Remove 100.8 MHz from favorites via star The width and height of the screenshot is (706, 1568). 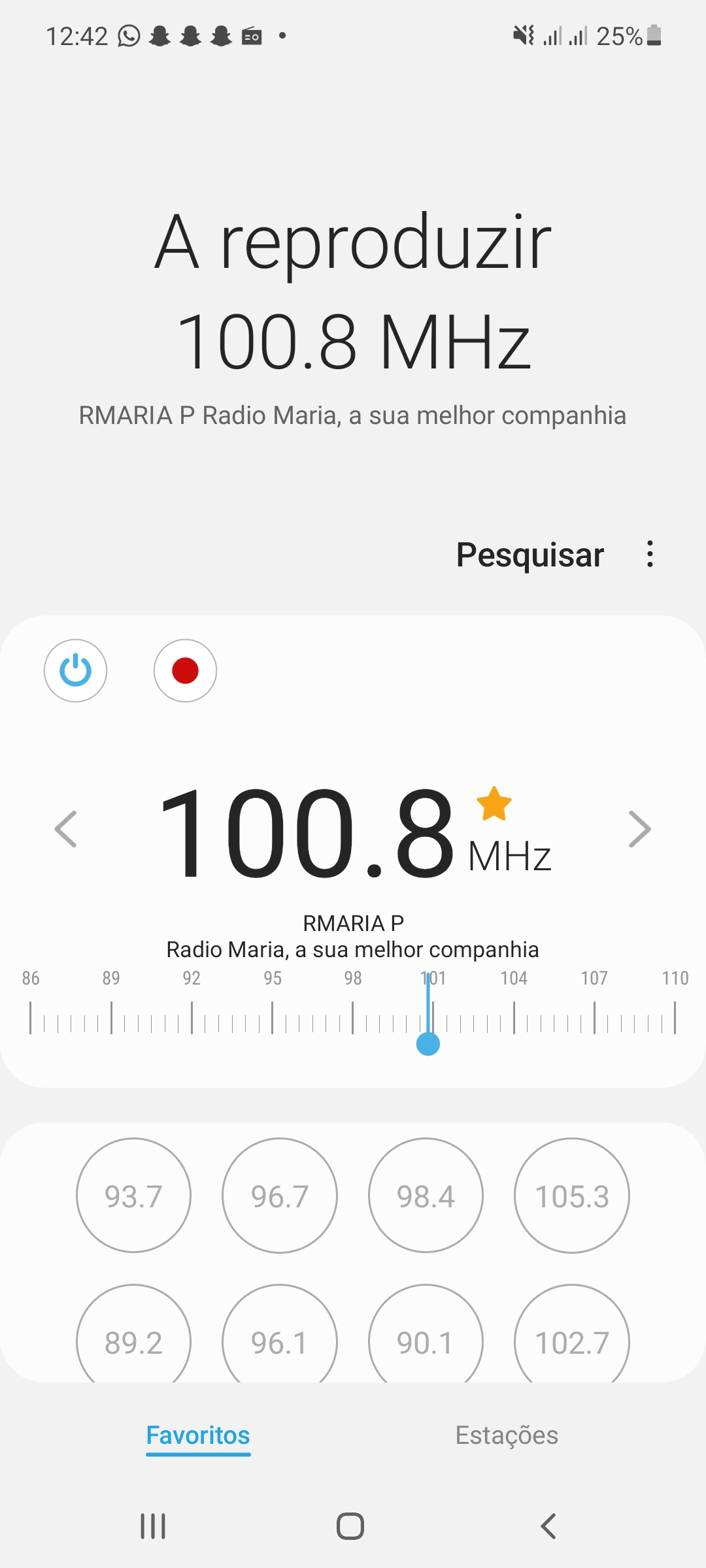coord(494,804)
